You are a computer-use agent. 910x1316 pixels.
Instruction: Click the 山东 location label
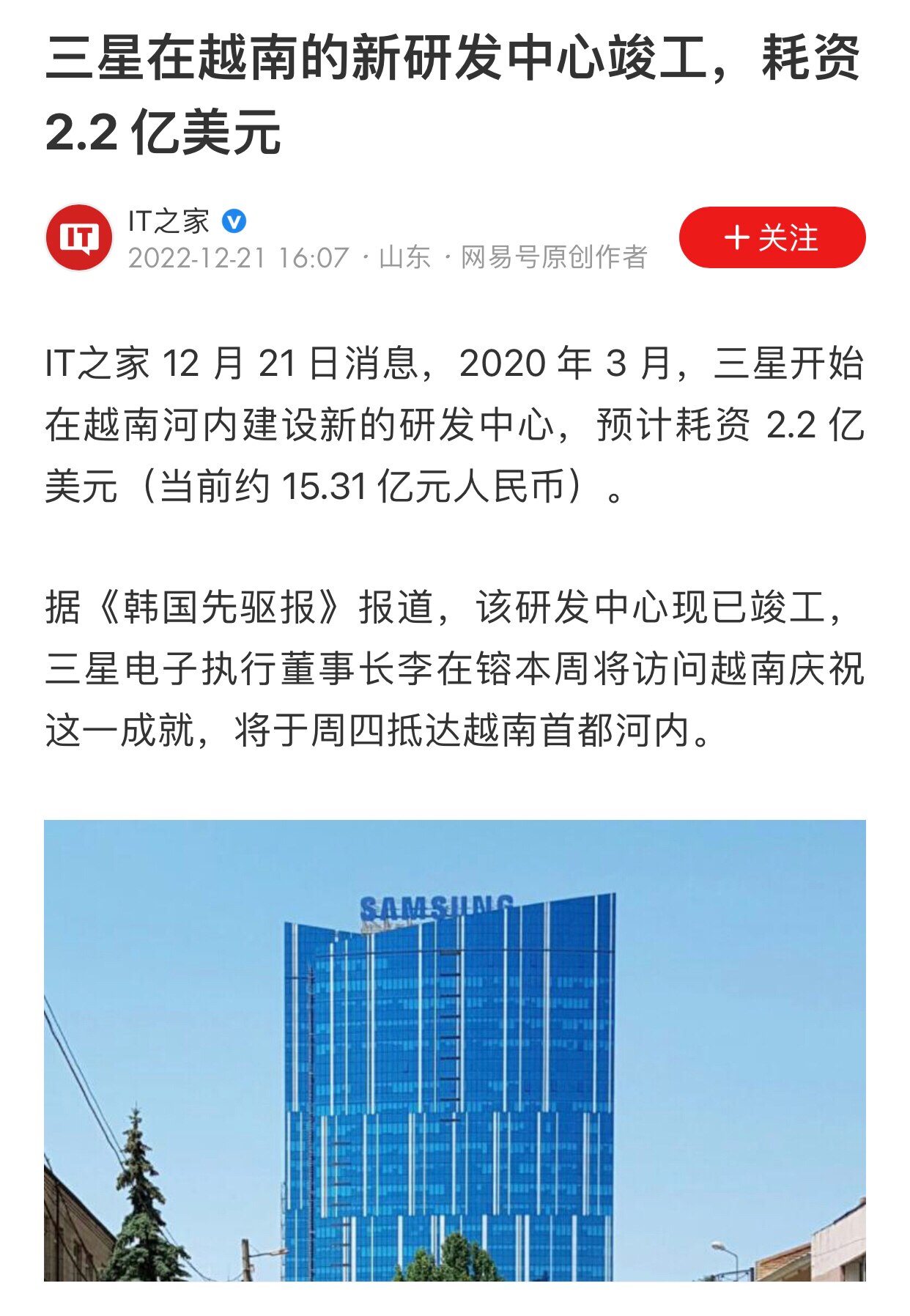(x=407, y=258)
